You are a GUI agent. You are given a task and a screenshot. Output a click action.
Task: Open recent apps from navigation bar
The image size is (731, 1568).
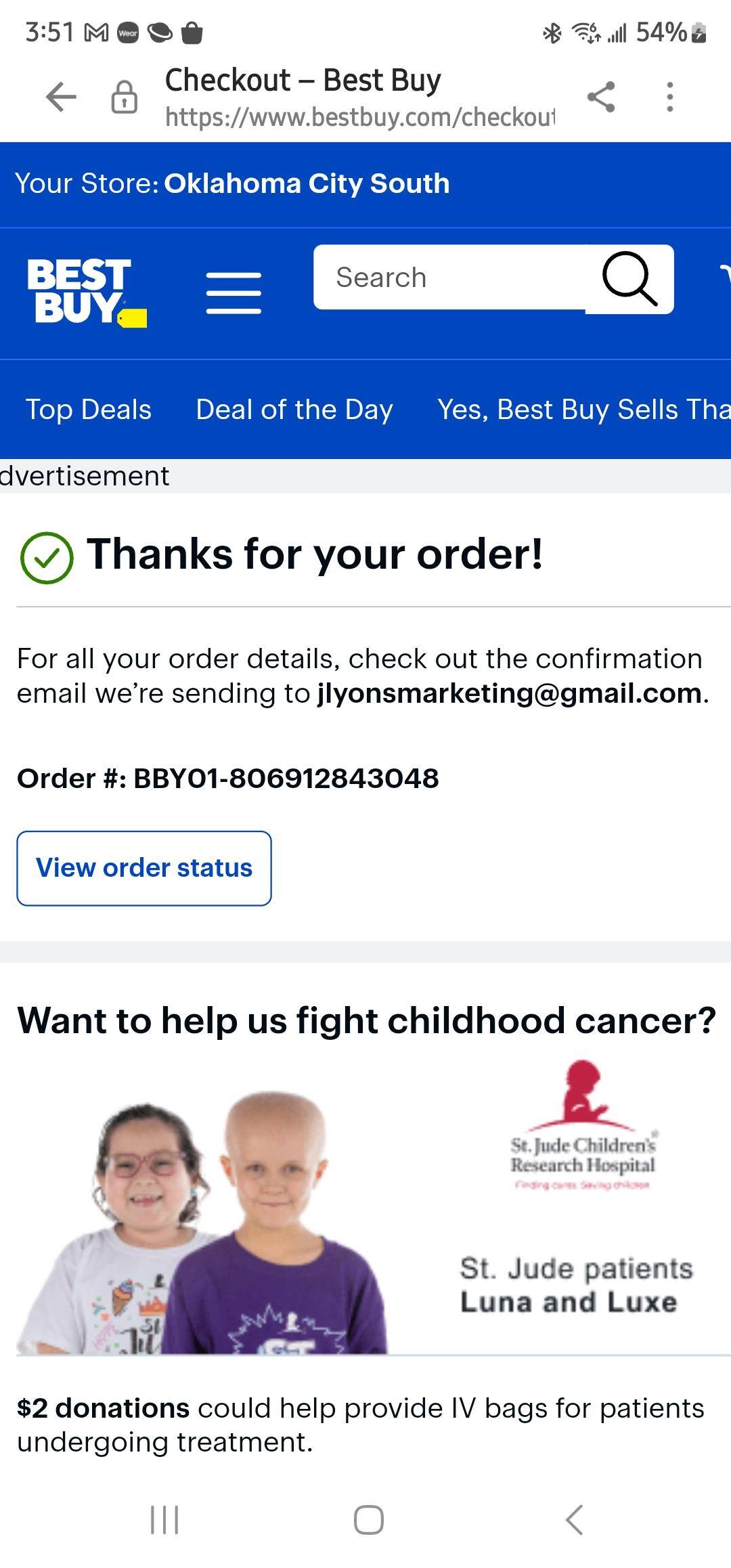pos(164,1519)
